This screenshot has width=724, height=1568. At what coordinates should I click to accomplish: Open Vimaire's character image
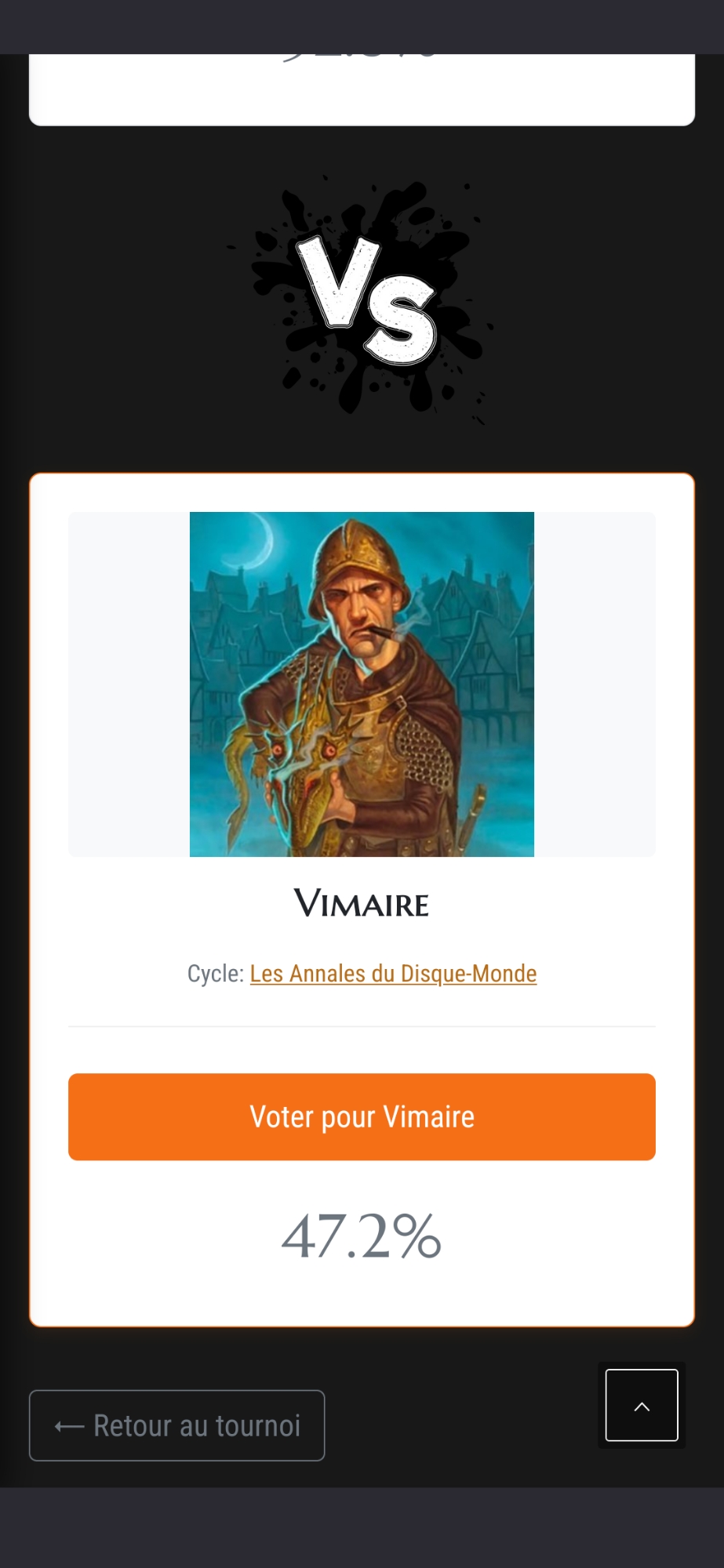(x=362, y=684)
